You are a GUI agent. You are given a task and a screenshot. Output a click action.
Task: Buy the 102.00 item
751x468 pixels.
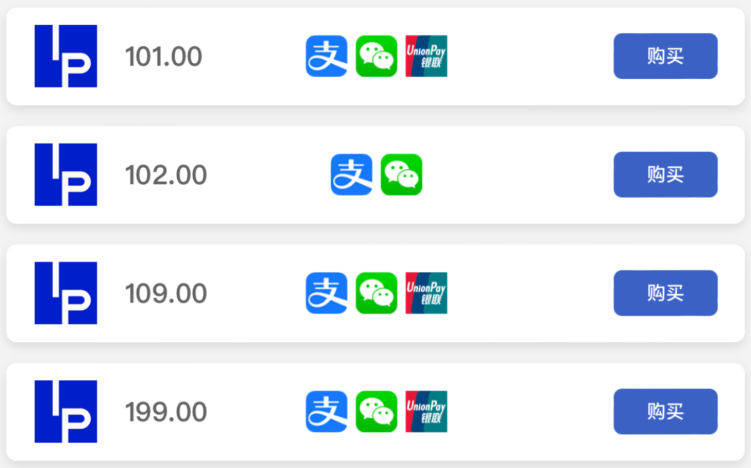[x=665, y=174]
